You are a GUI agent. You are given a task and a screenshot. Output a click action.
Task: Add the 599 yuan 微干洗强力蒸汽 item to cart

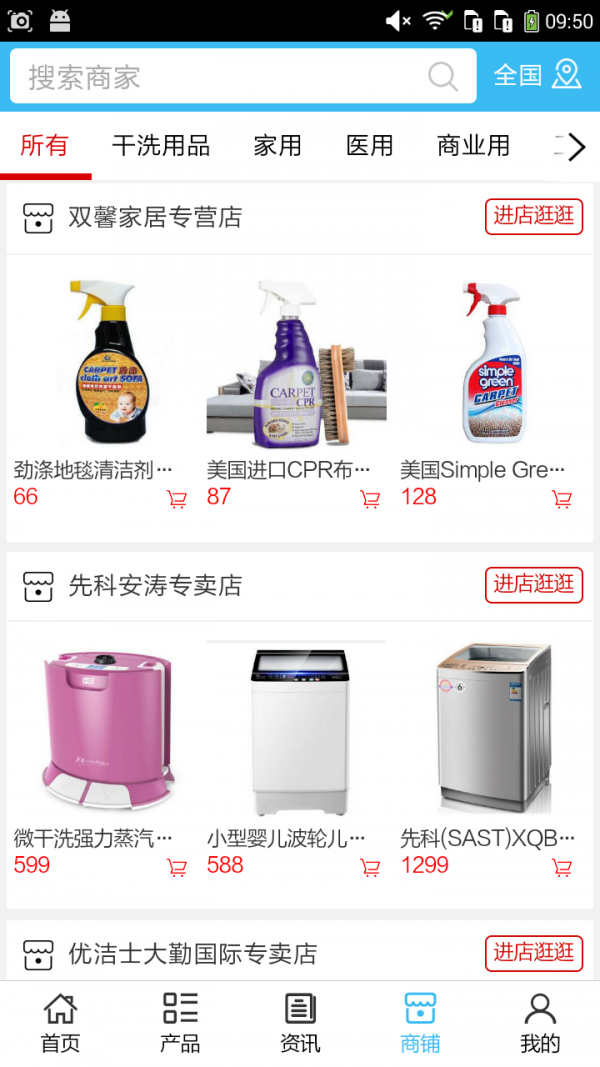(x=177, y=867)
